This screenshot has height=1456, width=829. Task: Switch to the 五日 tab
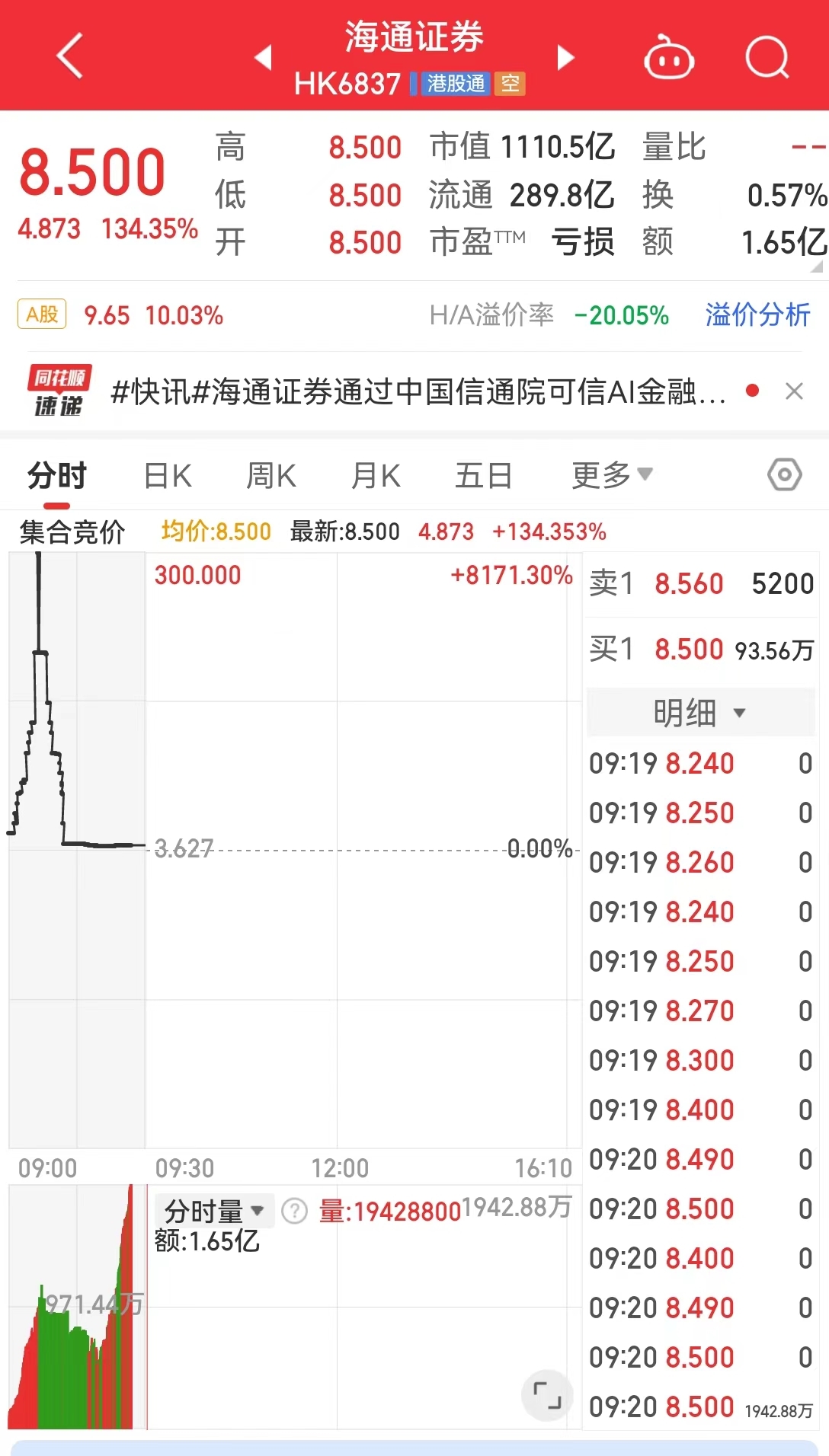point(483,476)
